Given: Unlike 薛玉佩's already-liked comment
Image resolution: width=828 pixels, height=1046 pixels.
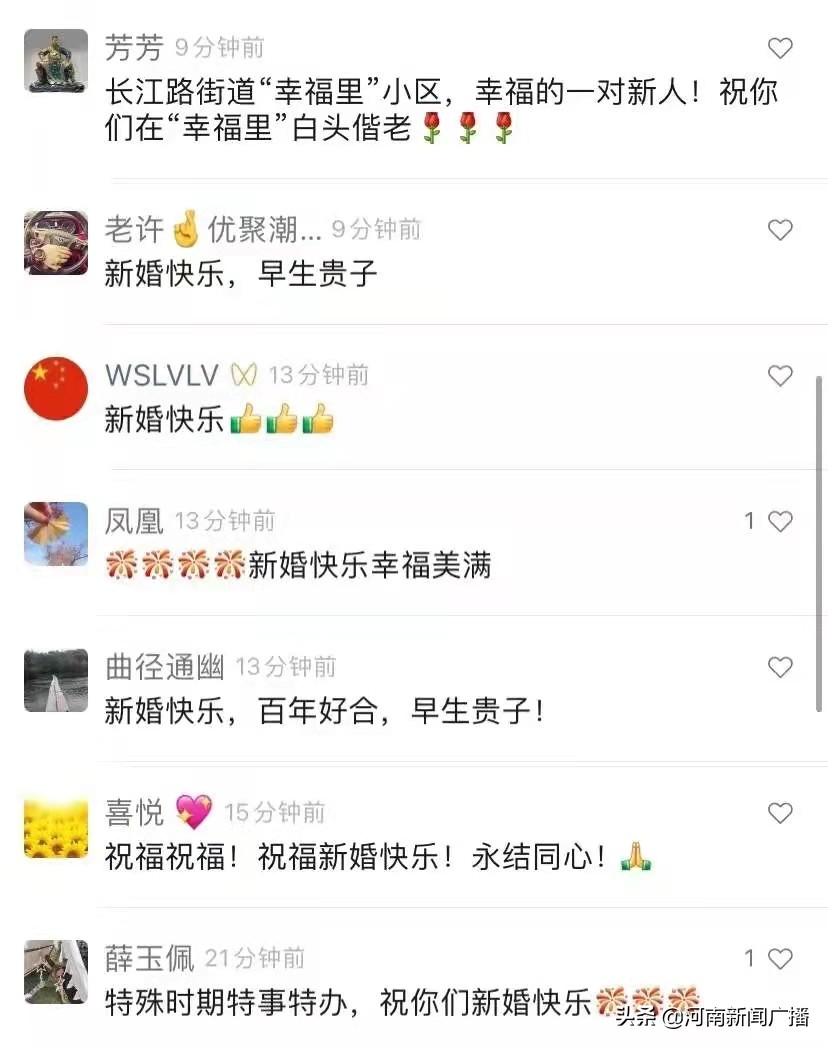Looking at the screenshot, I should (x=780, y=958).
